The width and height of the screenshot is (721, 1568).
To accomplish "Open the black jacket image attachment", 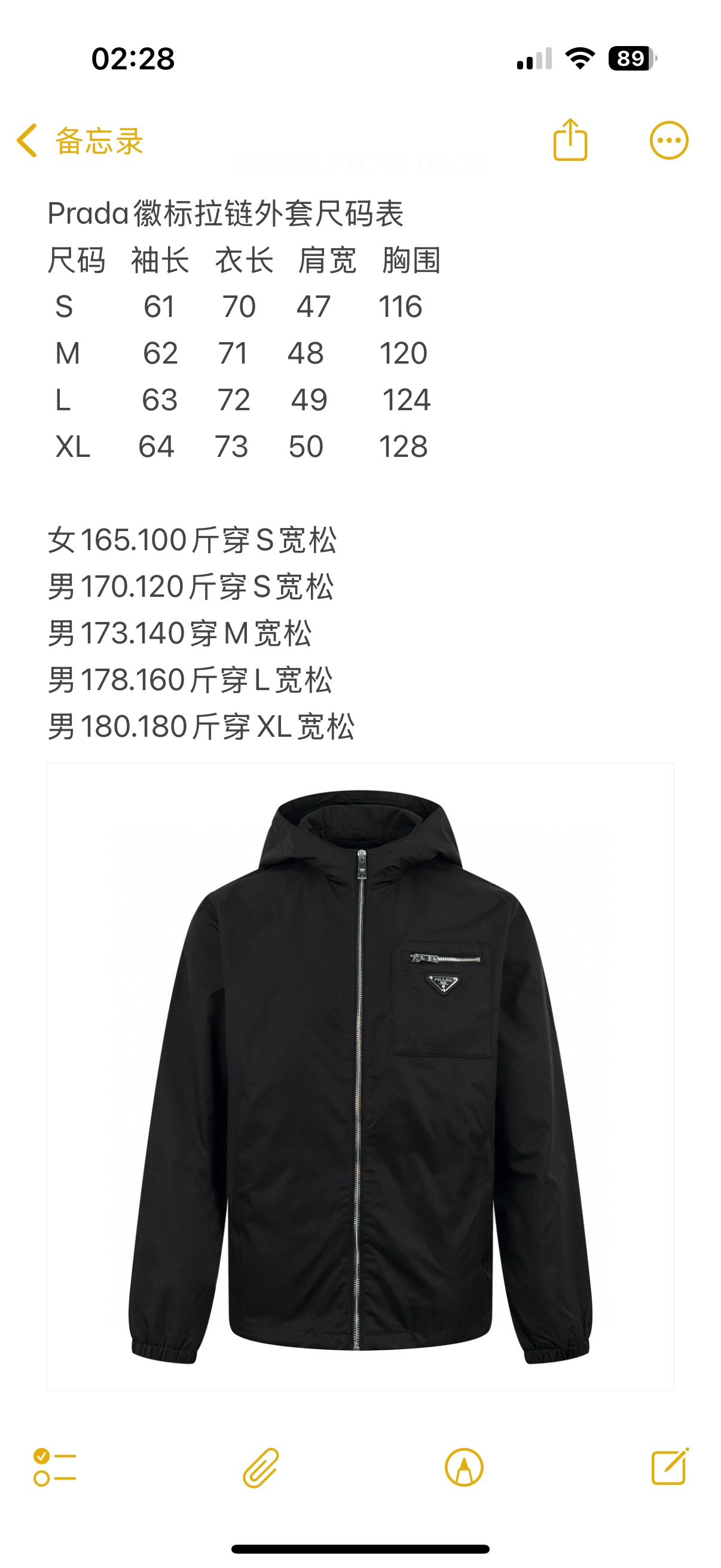I will (x=360, y=1076).
